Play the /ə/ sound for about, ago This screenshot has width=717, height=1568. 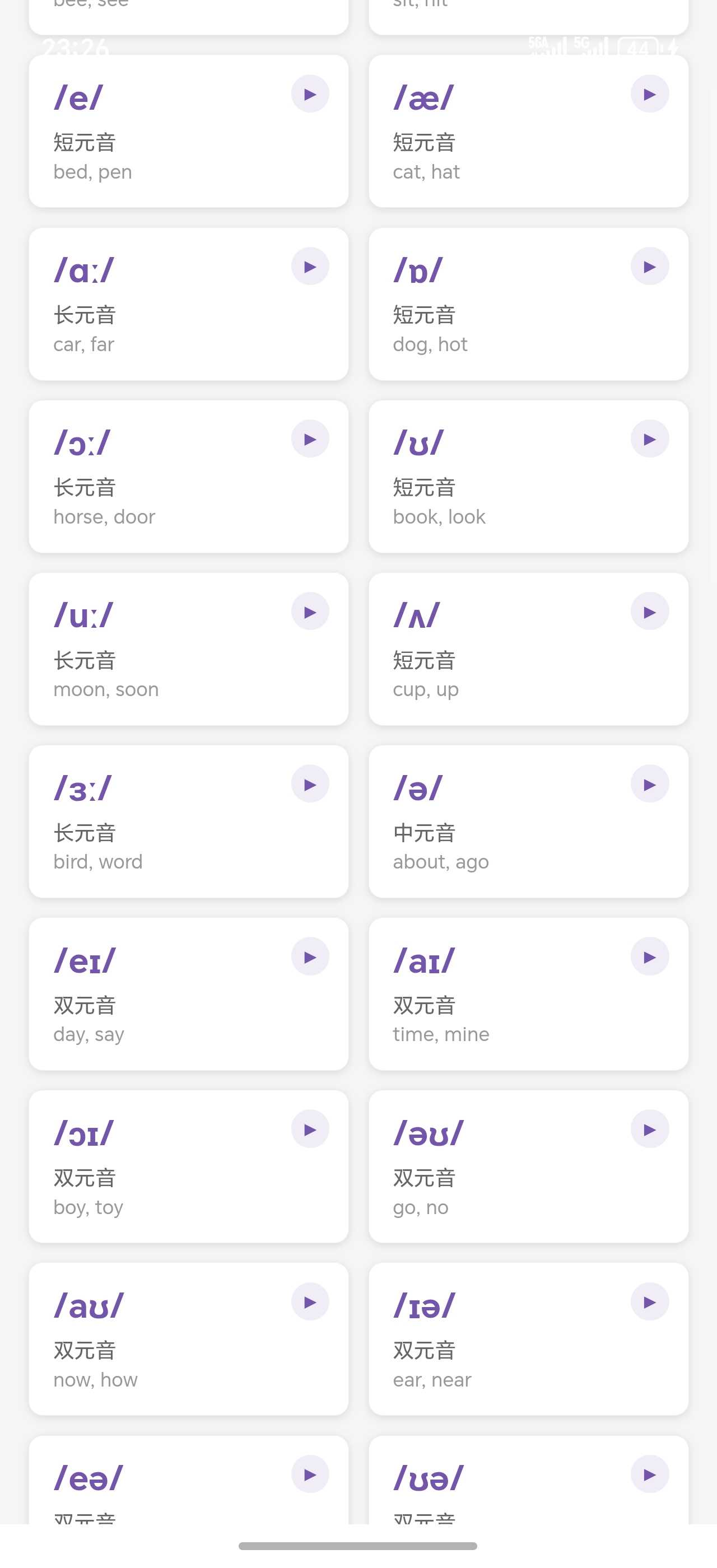[649, 784]
